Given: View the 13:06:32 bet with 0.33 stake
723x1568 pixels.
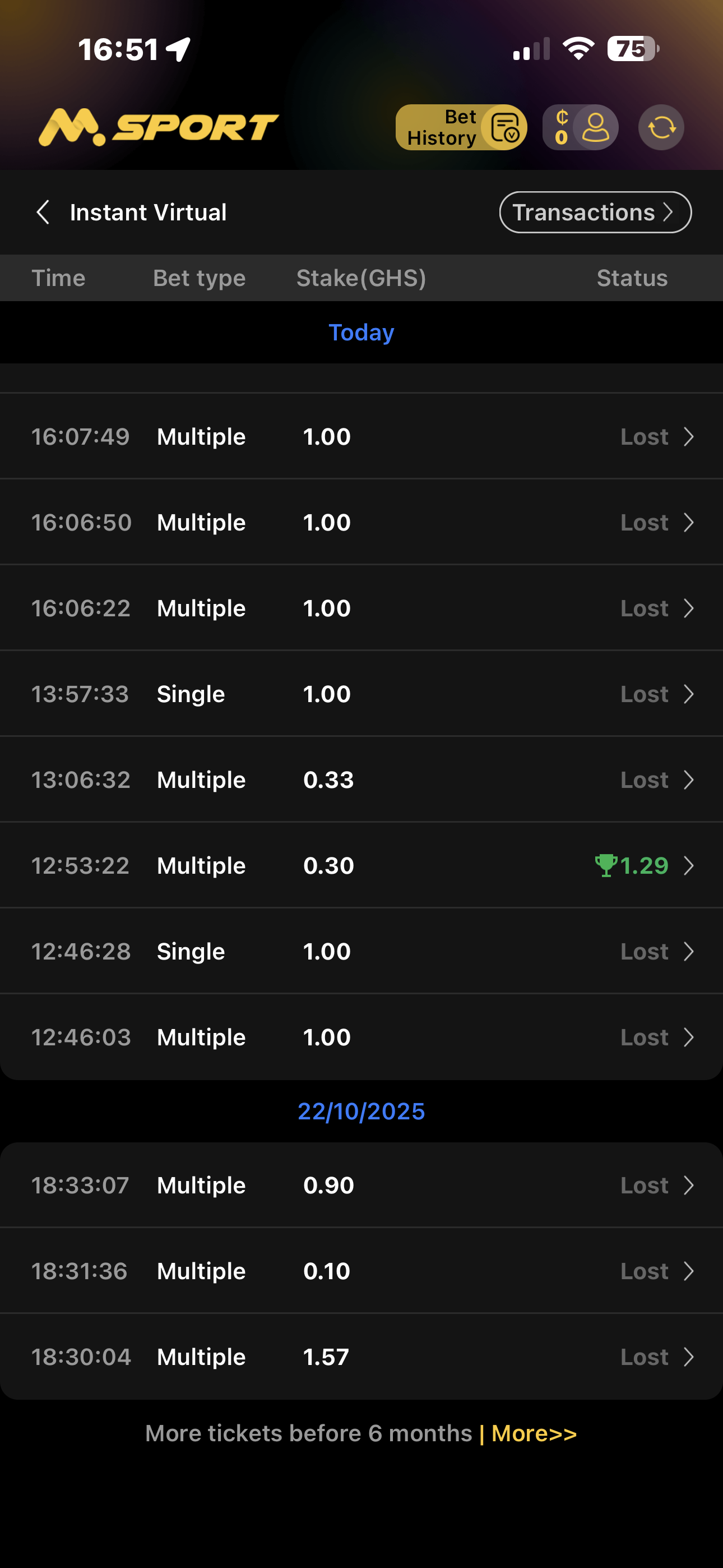Looking at the screenshot, I should click(361, 780).
